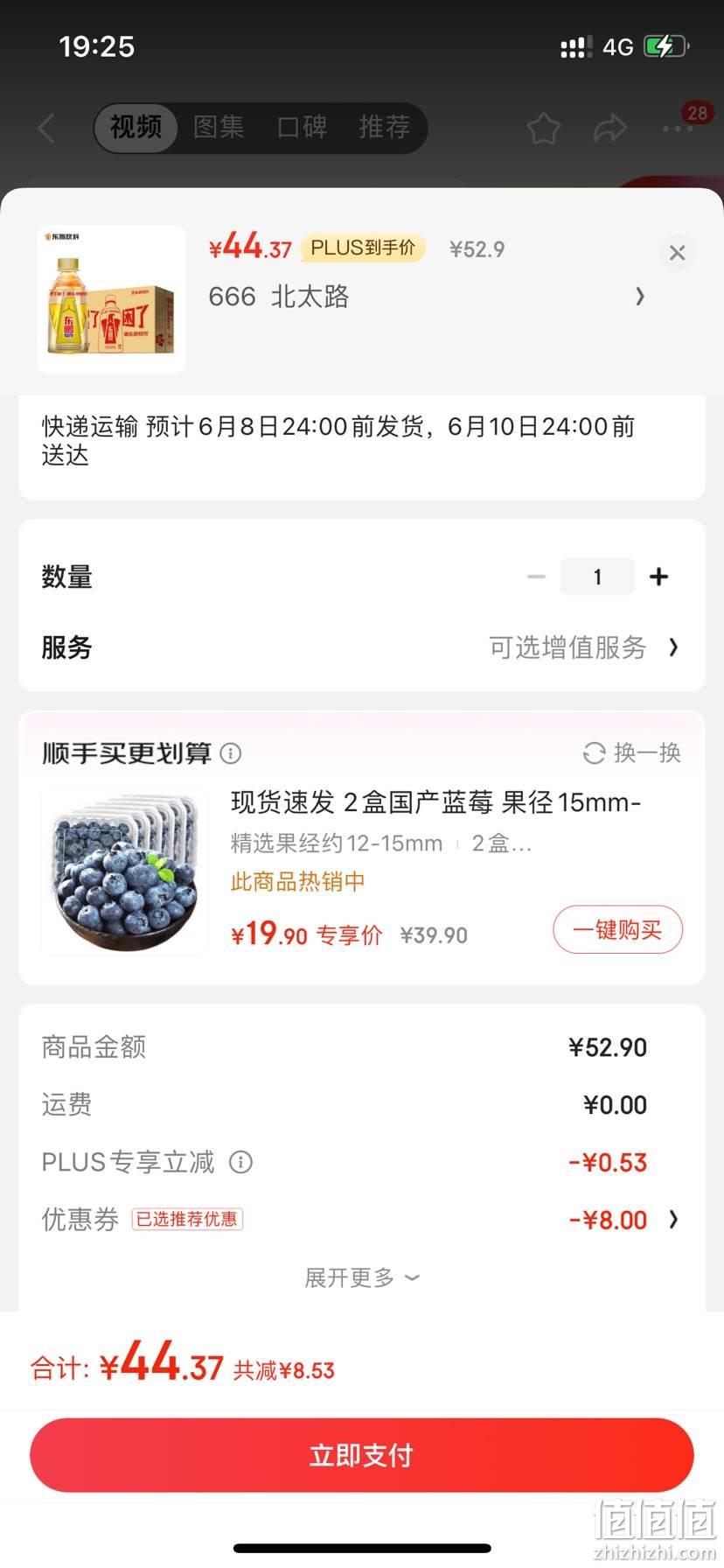Close the purchase sheet

(677, 253)
